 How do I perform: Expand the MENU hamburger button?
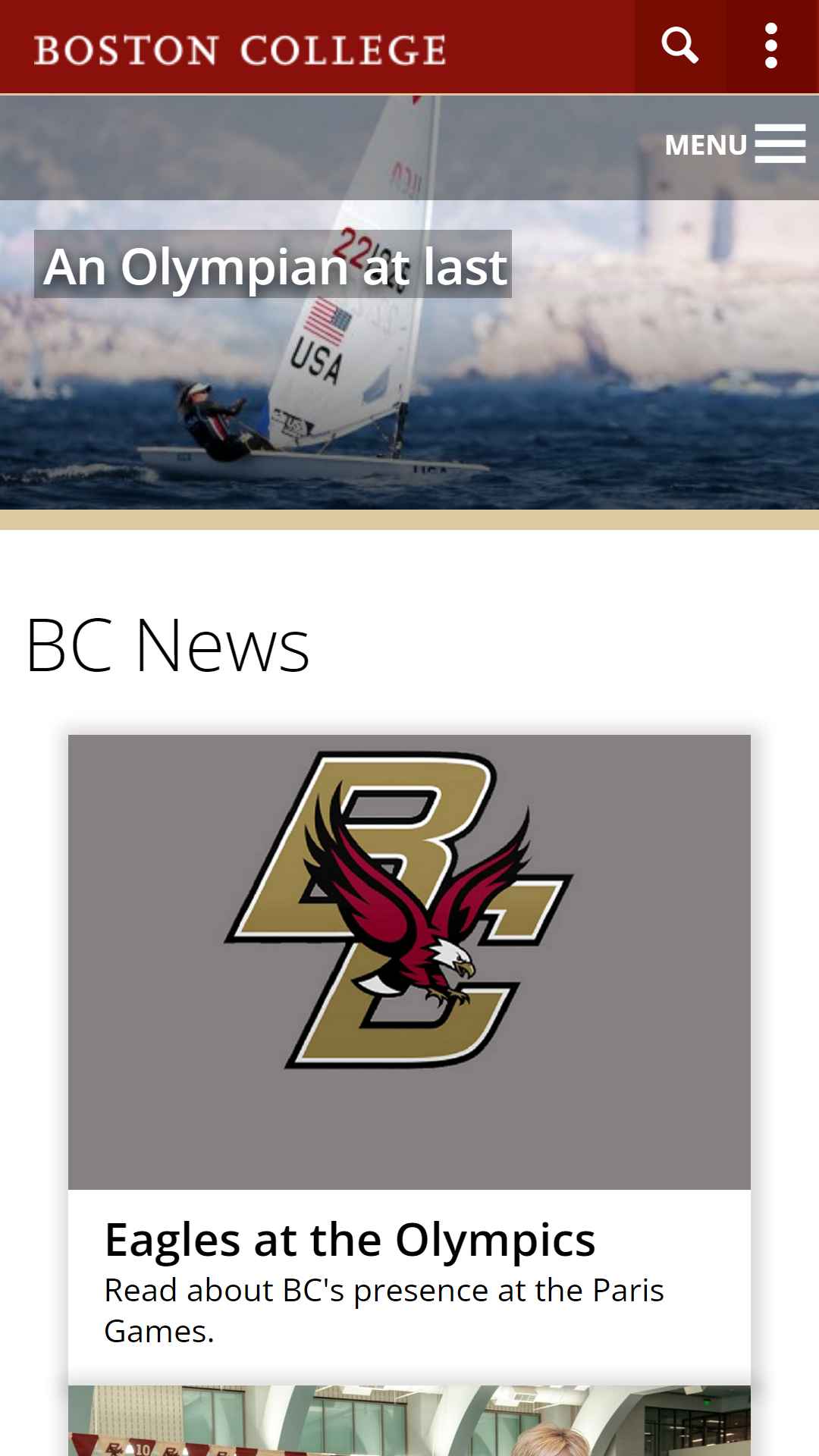(735, 144)
